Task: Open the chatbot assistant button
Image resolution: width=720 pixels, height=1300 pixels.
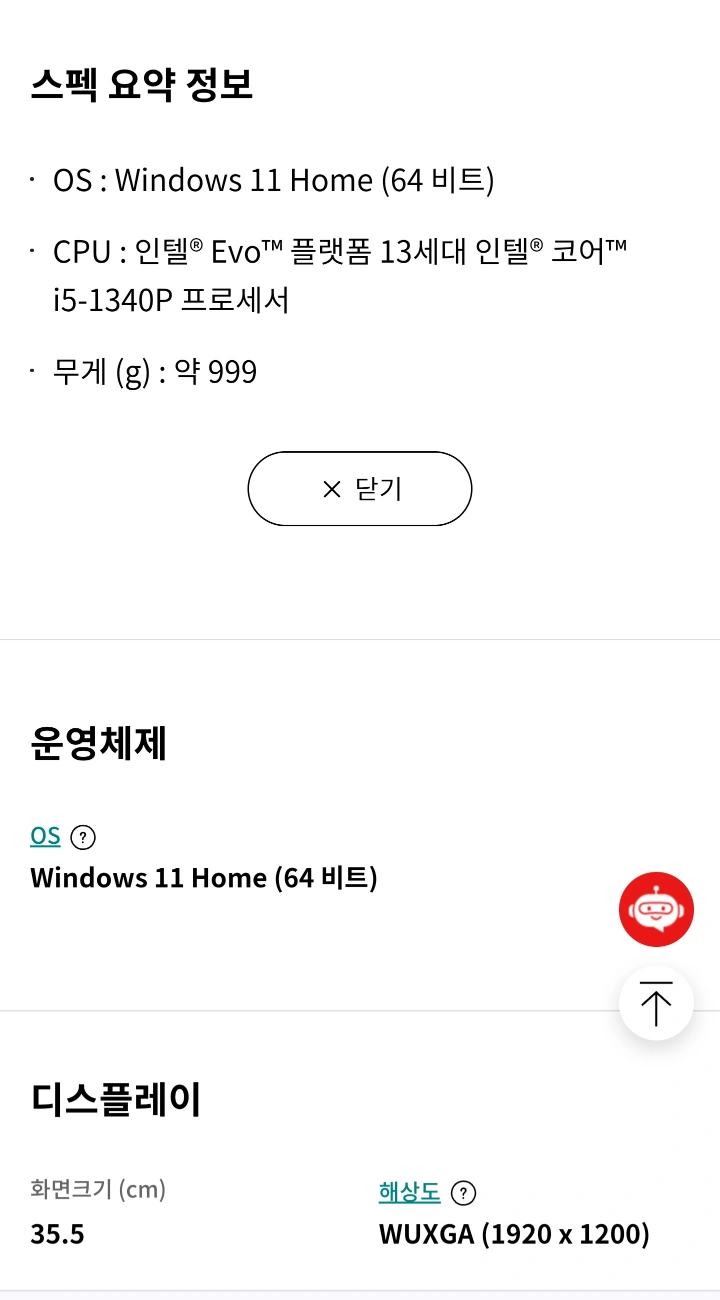Action: [x=656, y=909]
